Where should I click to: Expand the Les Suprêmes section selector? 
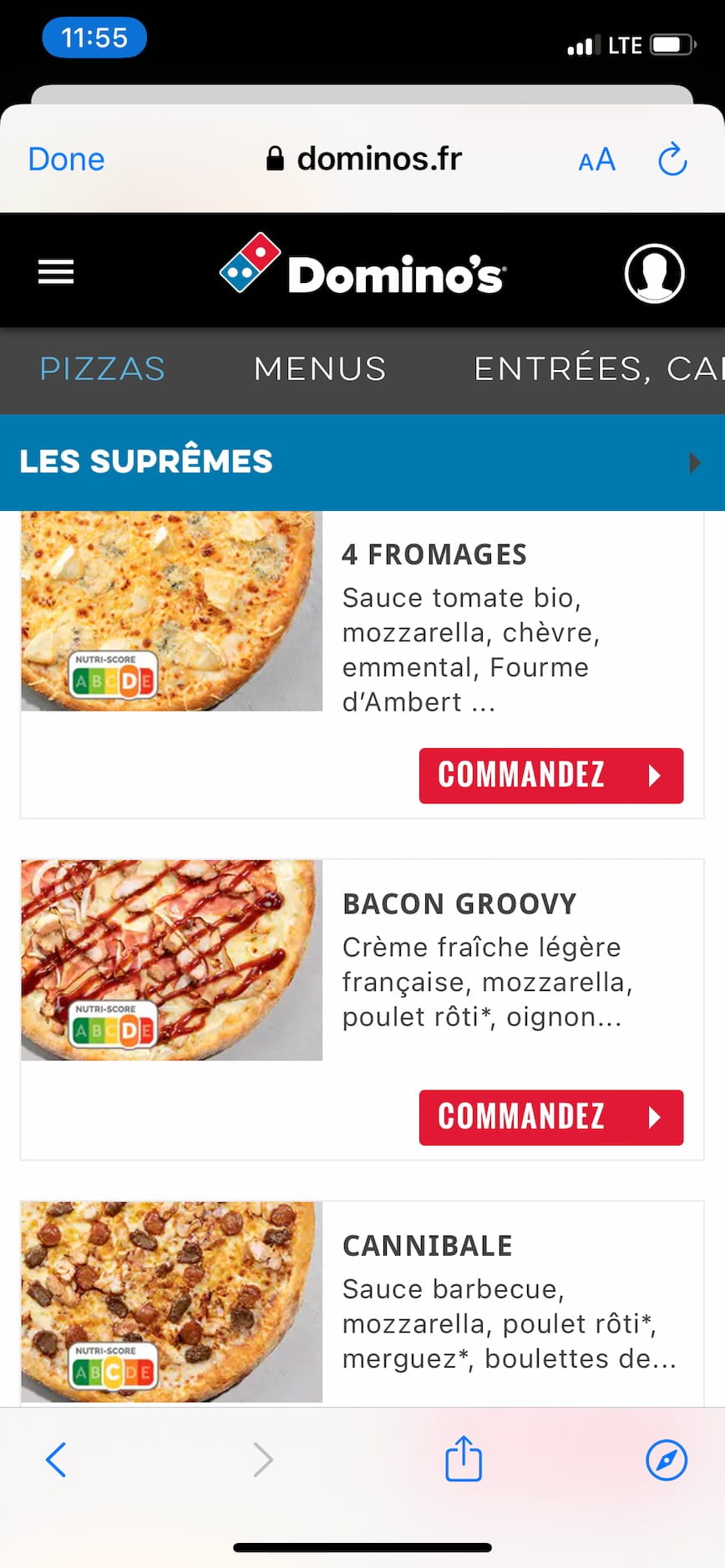coord(694,463)
